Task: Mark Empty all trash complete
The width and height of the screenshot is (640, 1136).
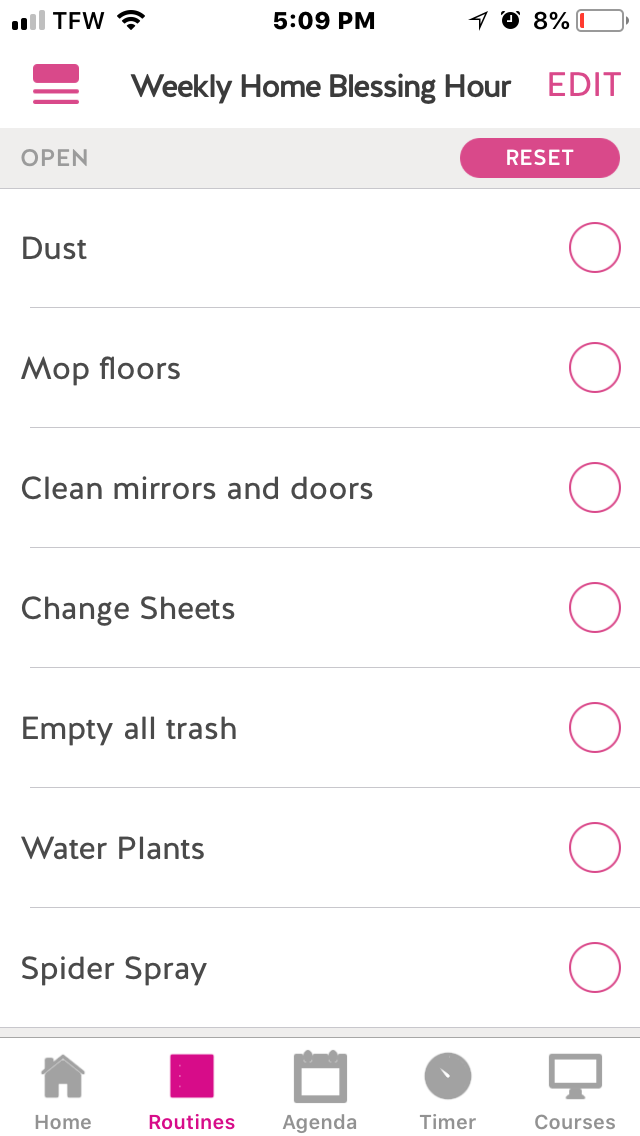Action: pos(595,728)
